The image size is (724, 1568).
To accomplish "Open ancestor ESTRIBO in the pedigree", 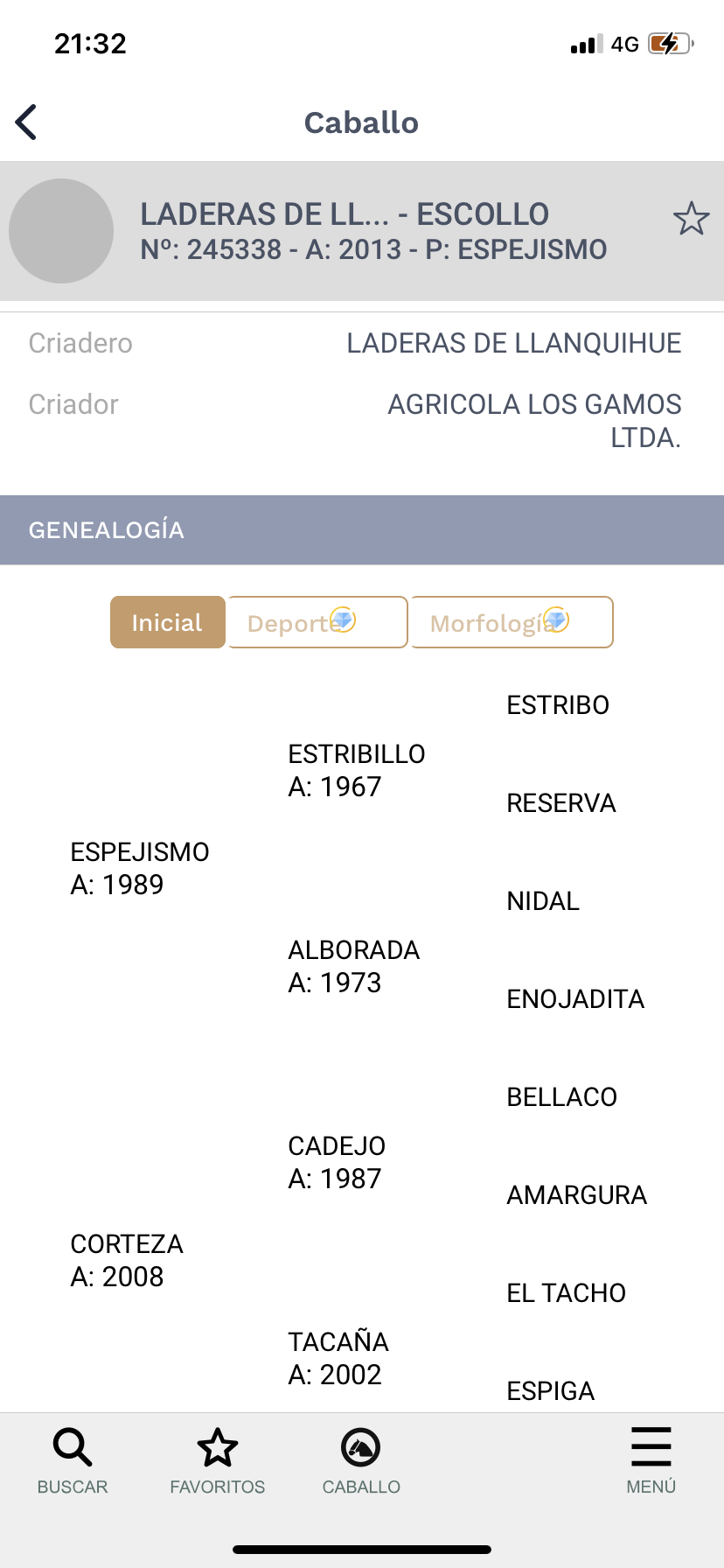I will (558, 705).
